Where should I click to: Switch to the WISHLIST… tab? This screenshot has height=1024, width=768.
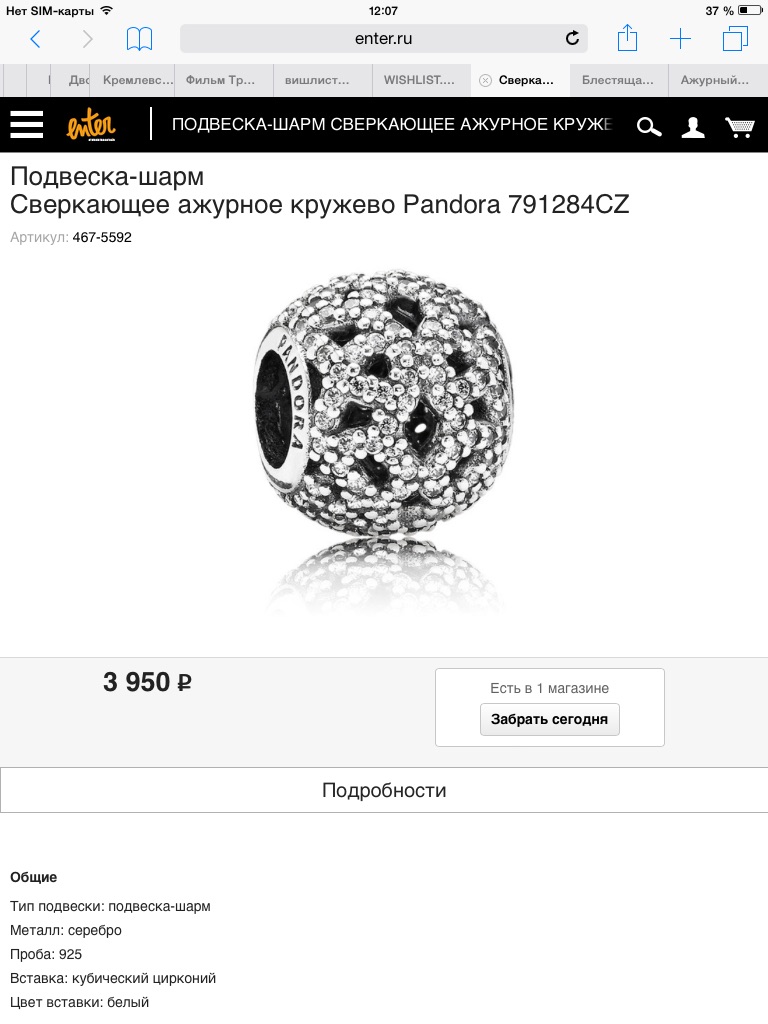click(x=418, y=80)
